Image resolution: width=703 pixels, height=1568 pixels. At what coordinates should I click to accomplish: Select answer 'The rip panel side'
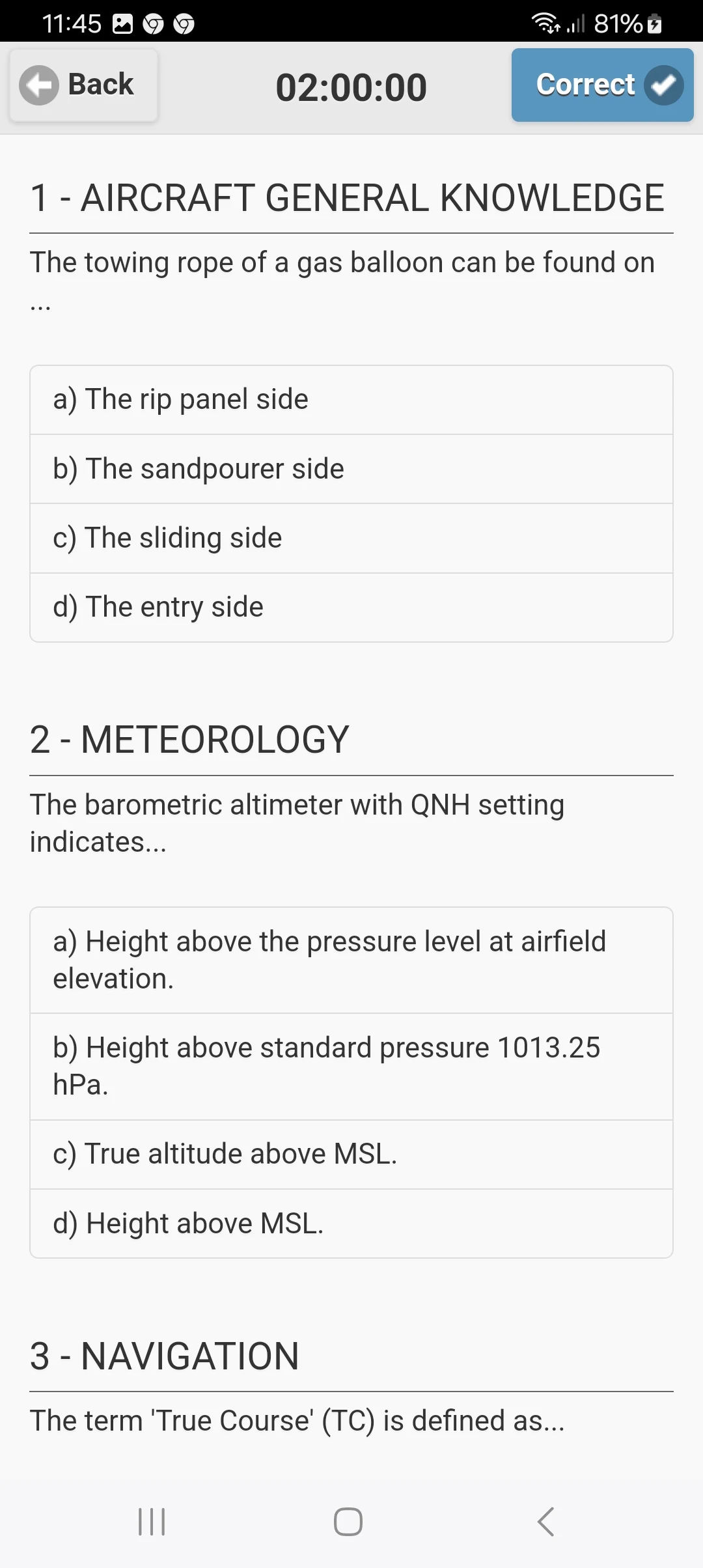click(x=351, y=400)
